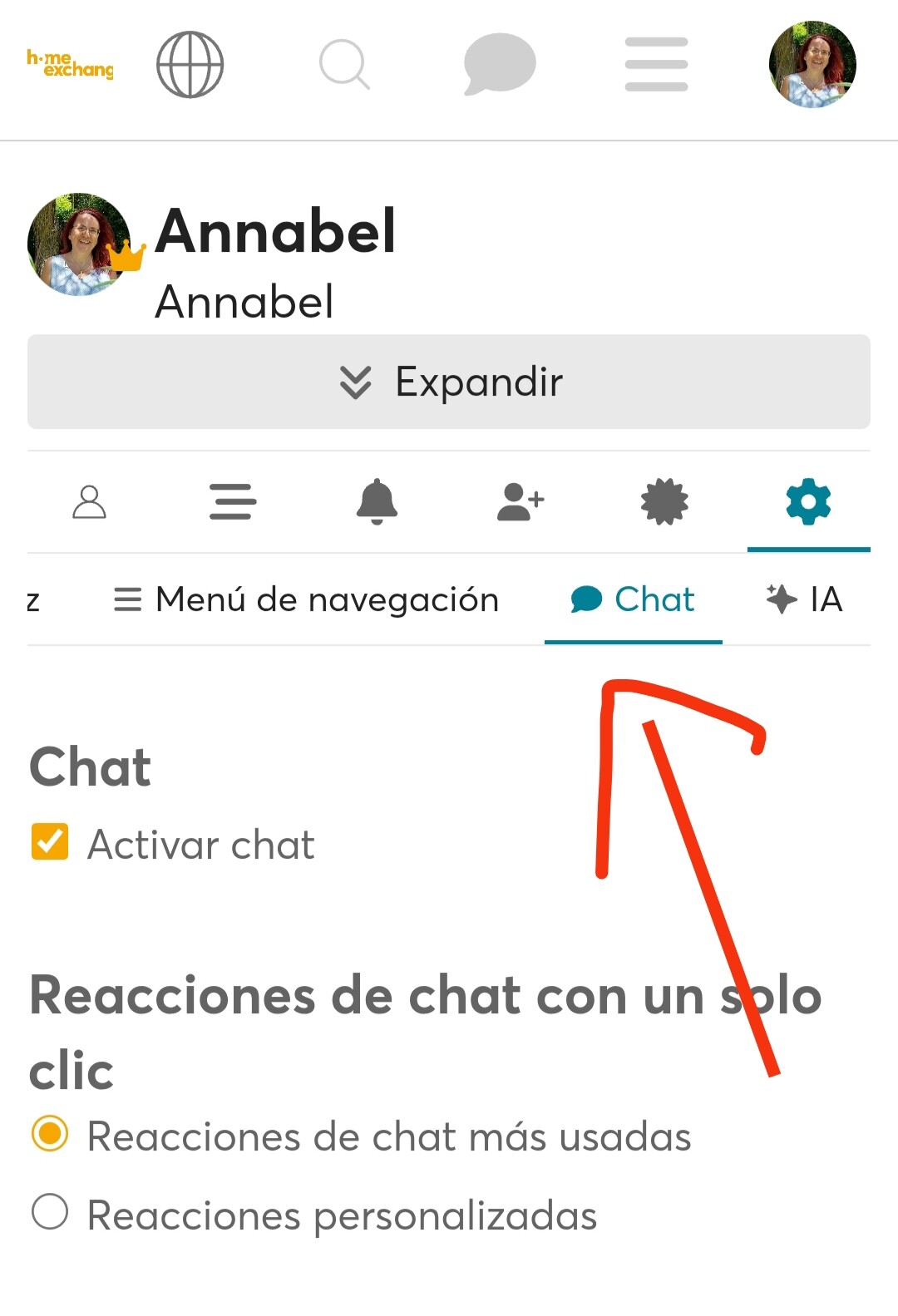Image resolution: width=898 pixels, height=1316 pixels.
Task: Open the globe icon in top bar
Action: (x=190, y=64)
